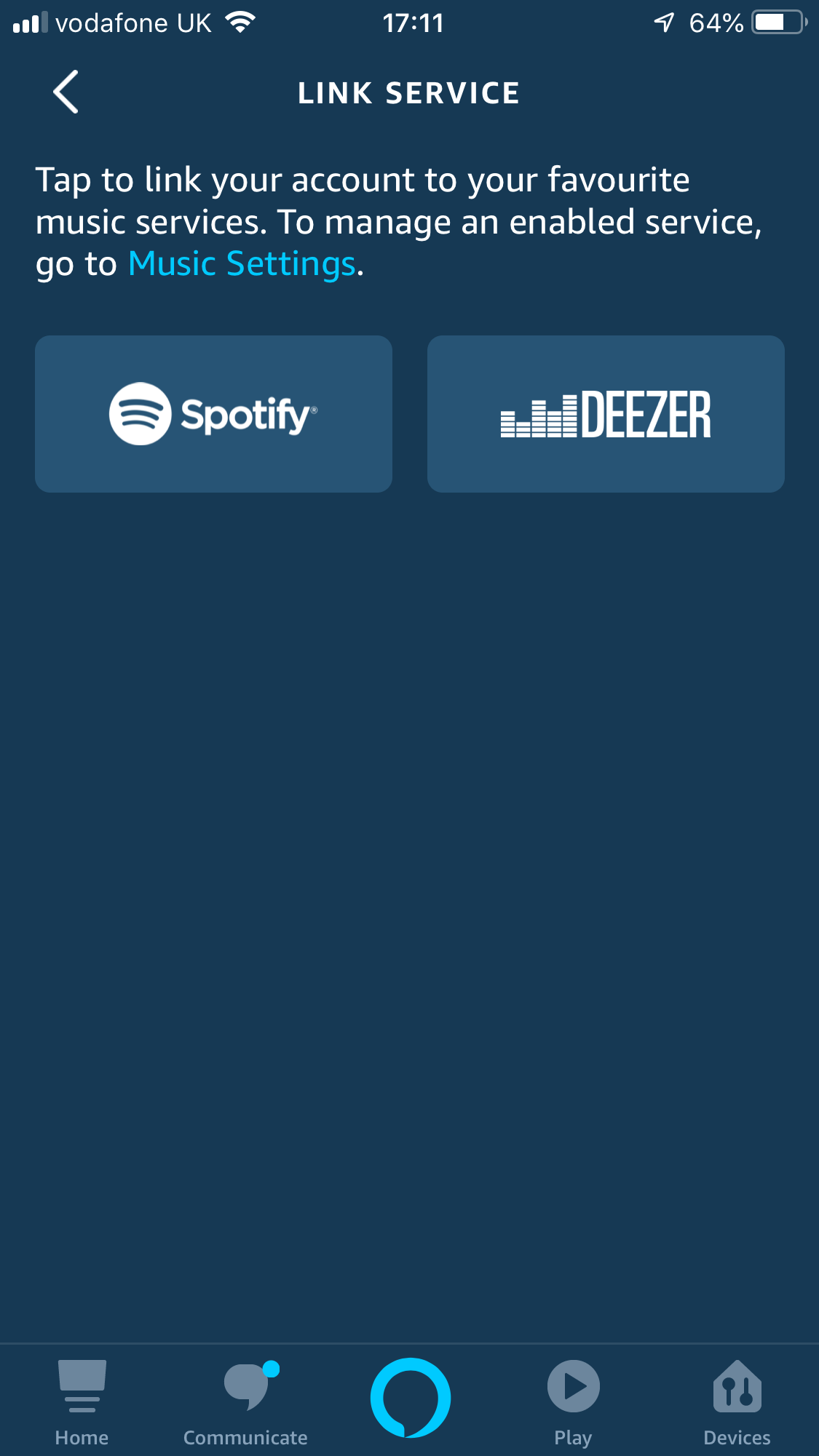The width and height of the screenshot is (819, 1456).
Task: Switch to the Home tab
Action: (82, 1402)
